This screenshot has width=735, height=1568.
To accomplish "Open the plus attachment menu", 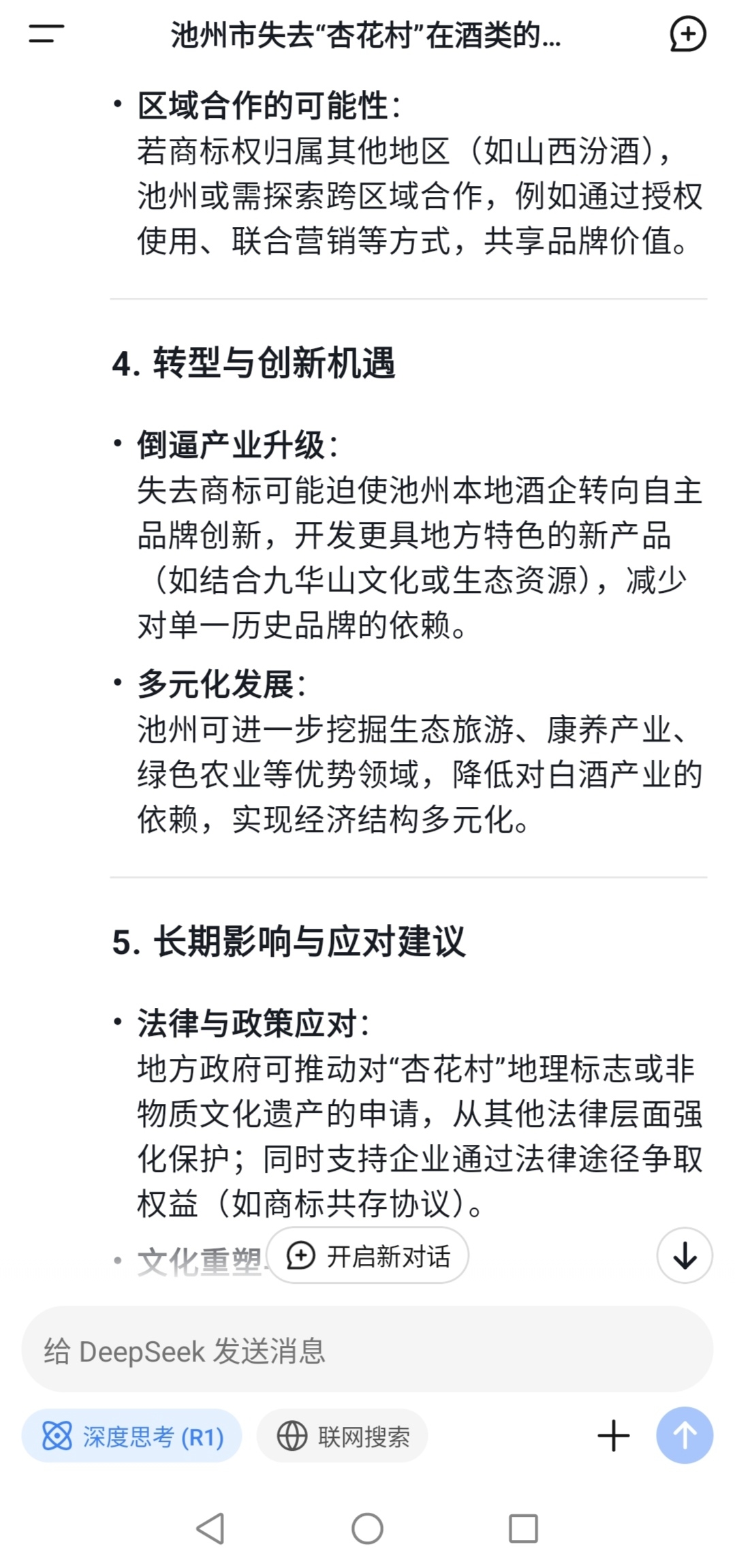I will [x=613, y=1436].
